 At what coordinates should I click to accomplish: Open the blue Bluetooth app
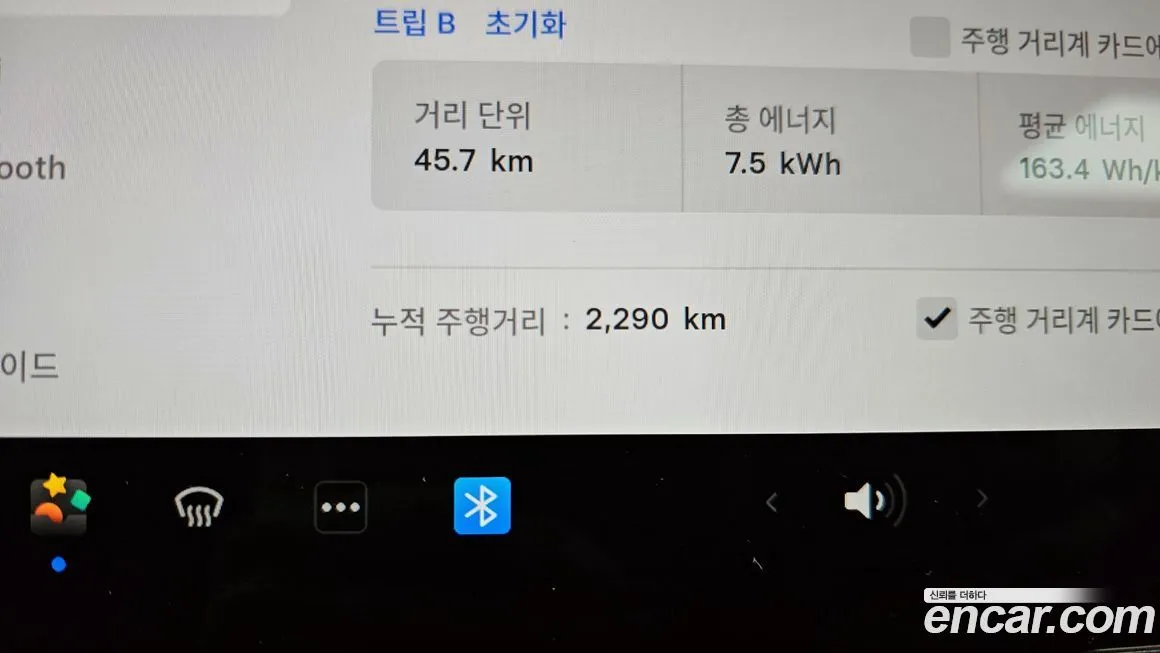tap(482, 506)
